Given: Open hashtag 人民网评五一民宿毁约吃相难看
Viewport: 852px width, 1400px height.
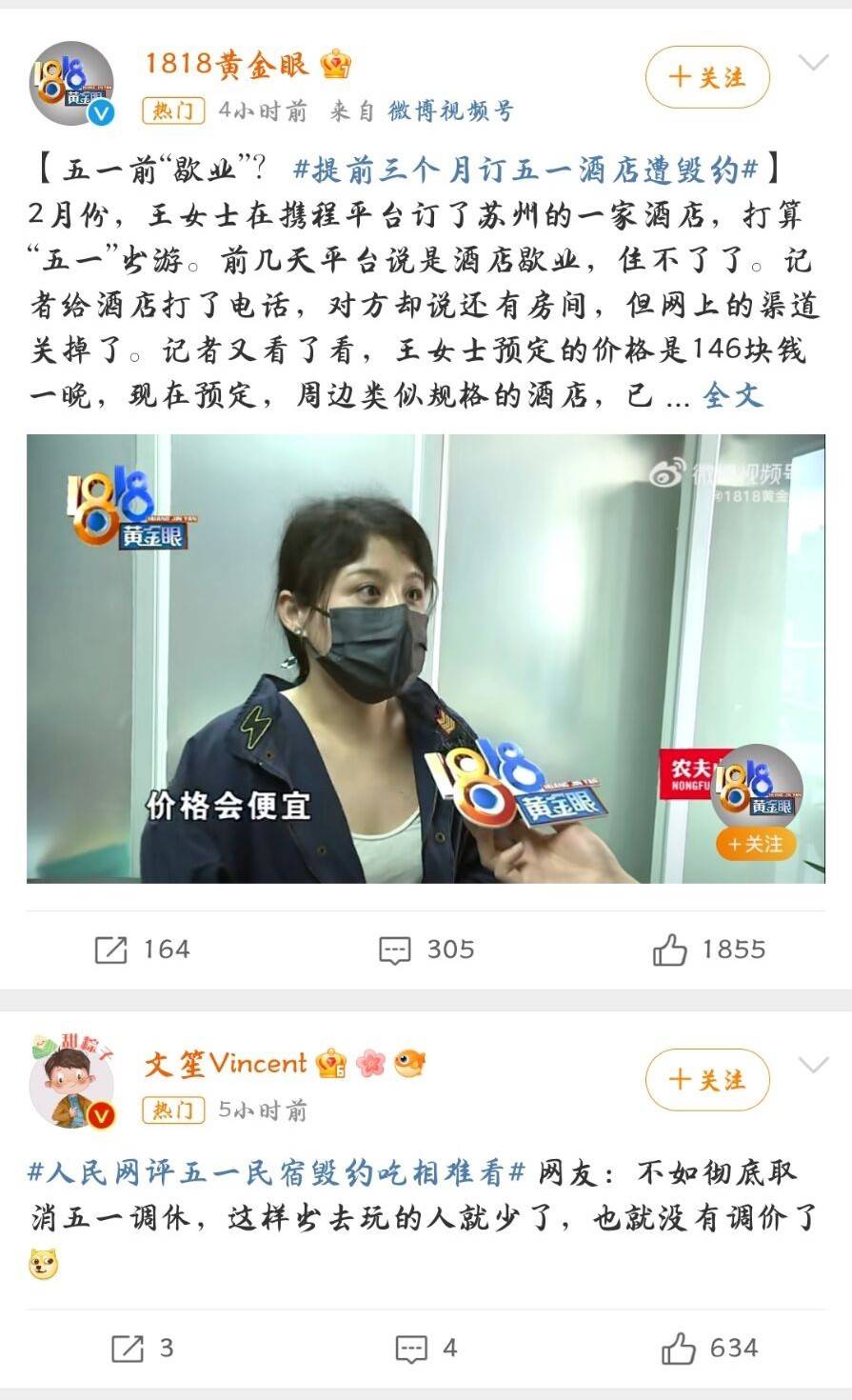Looking at the screenshot, I should (277, 1173).
